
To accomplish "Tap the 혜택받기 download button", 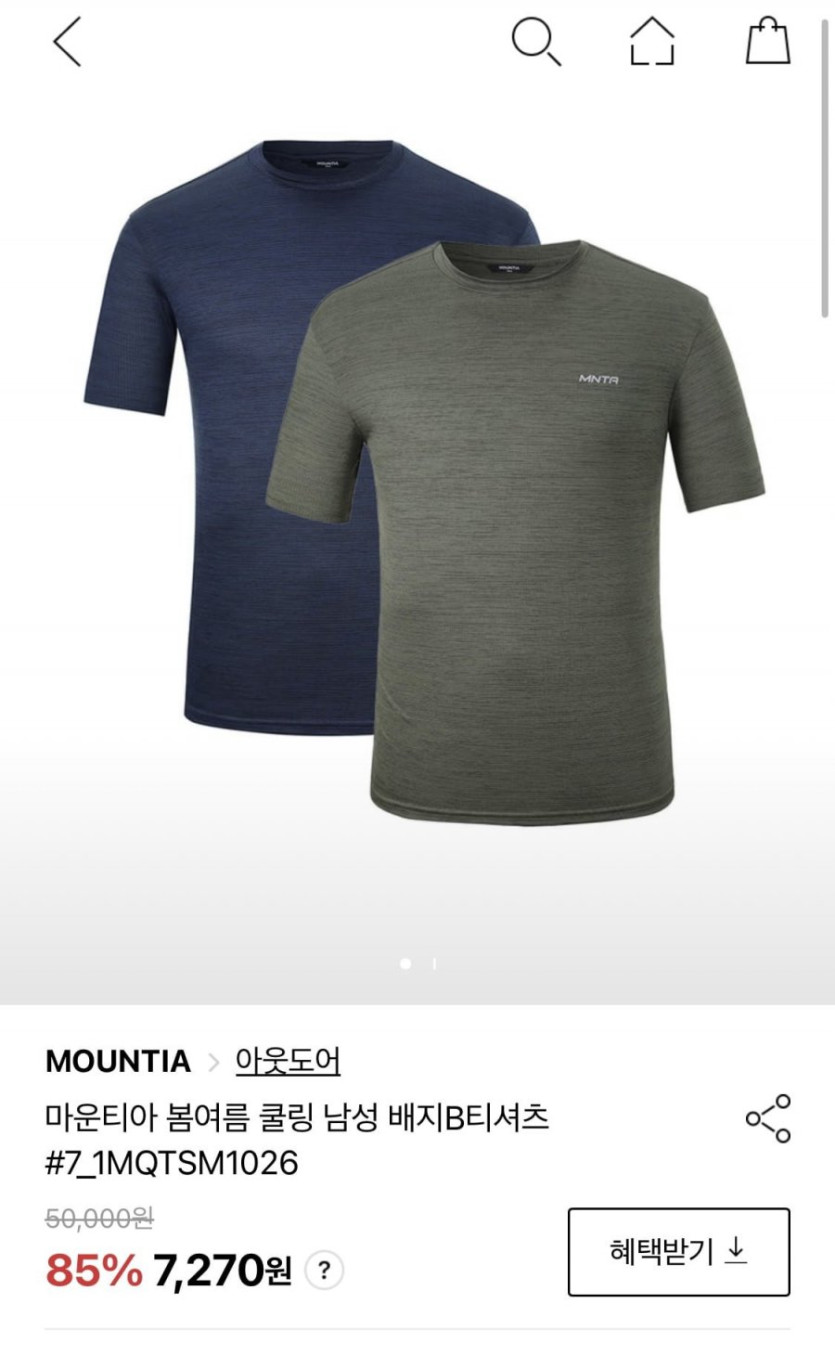I will [x=678, y=1251].
